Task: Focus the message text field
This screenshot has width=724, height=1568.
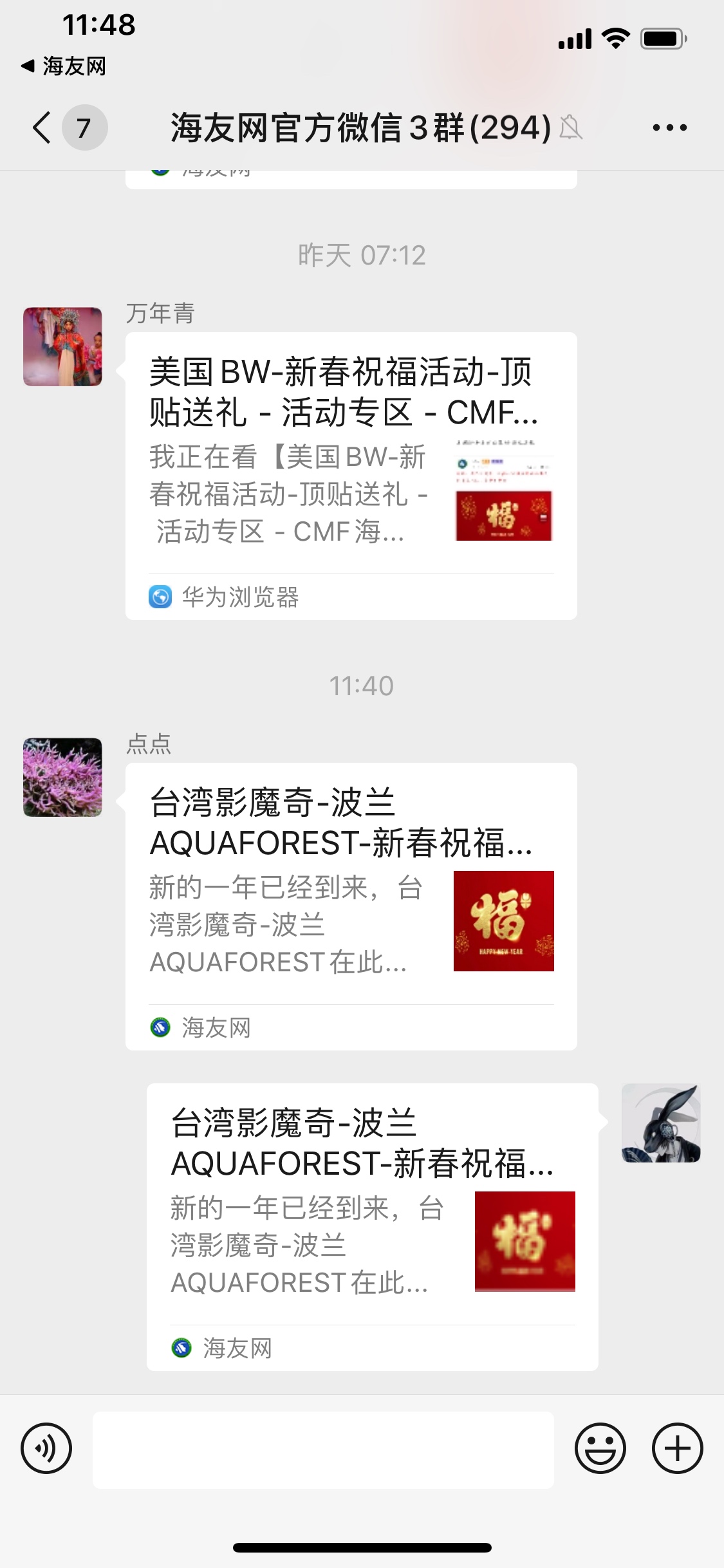Action: coord(323,1450)
